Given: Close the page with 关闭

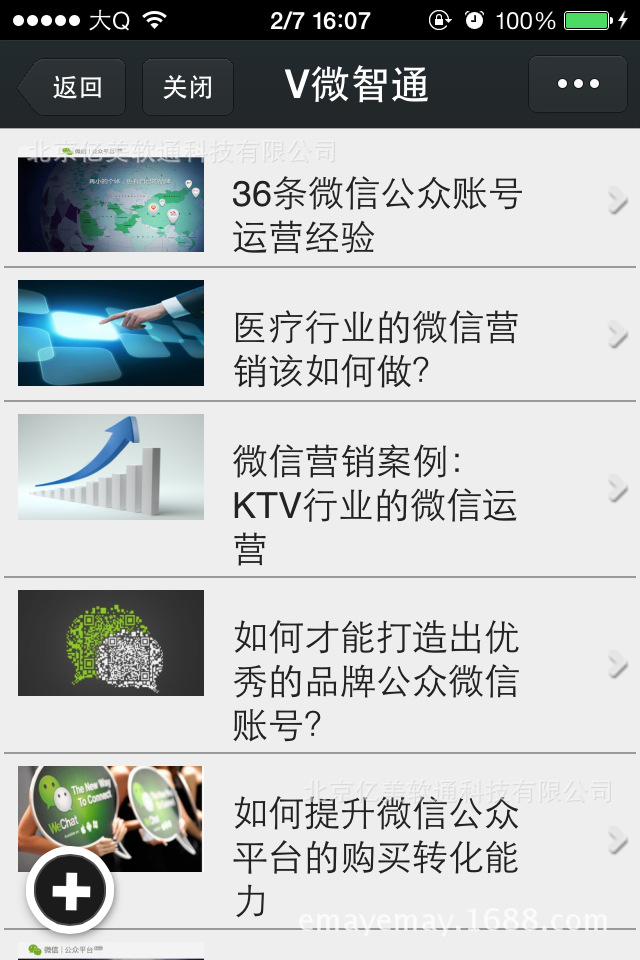Looking at the screenshot, I should tap(188, 87).
